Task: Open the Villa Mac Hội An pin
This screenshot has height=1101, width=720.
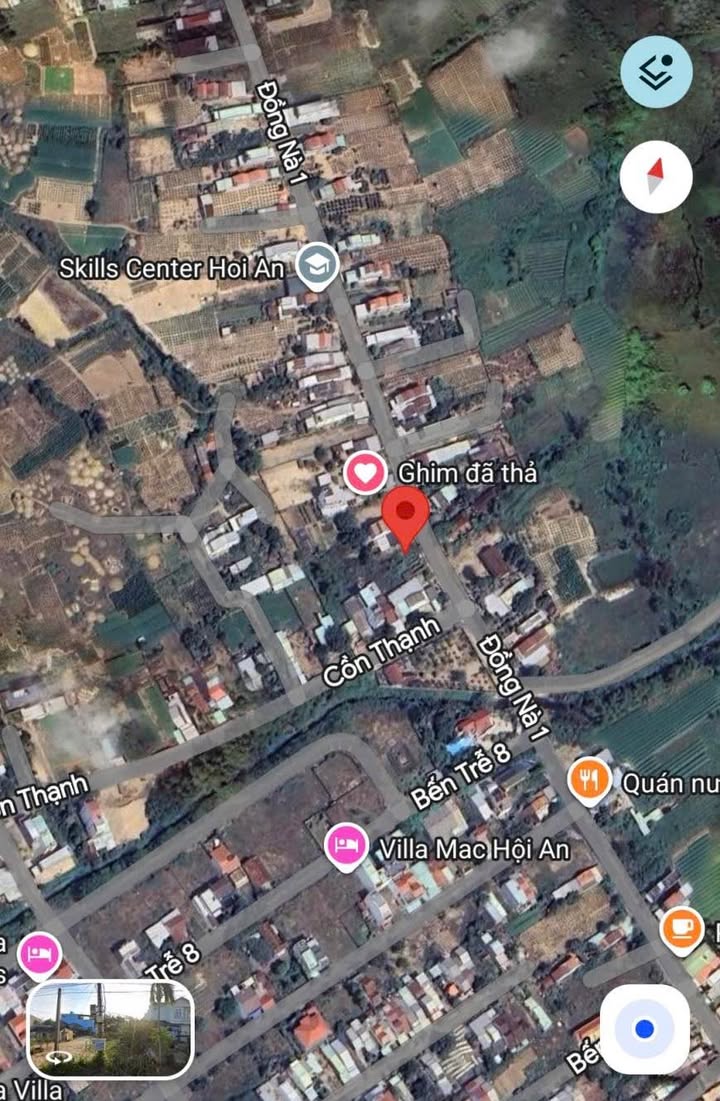Action: pyautogui.click(x=346, y=846)
